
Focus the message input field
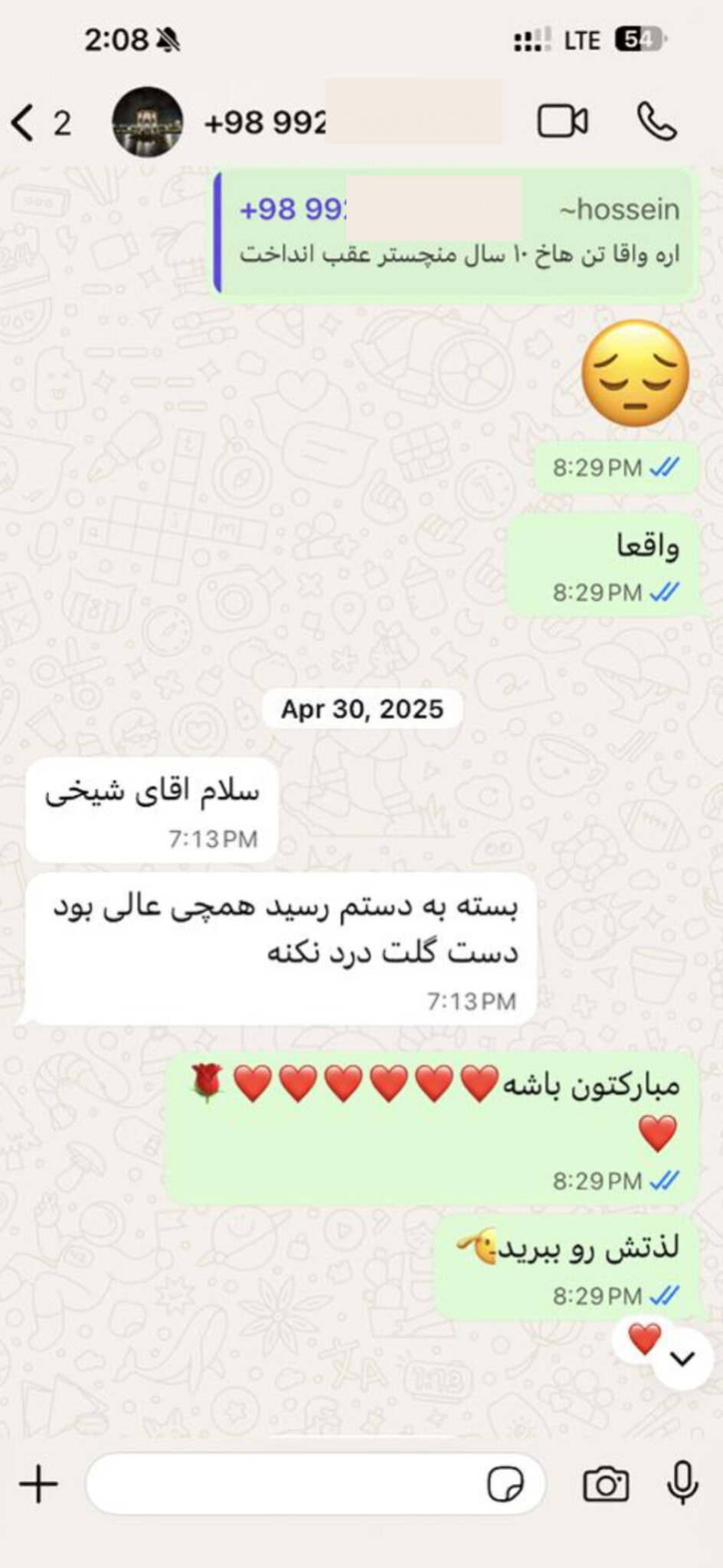pos(283,1485)
